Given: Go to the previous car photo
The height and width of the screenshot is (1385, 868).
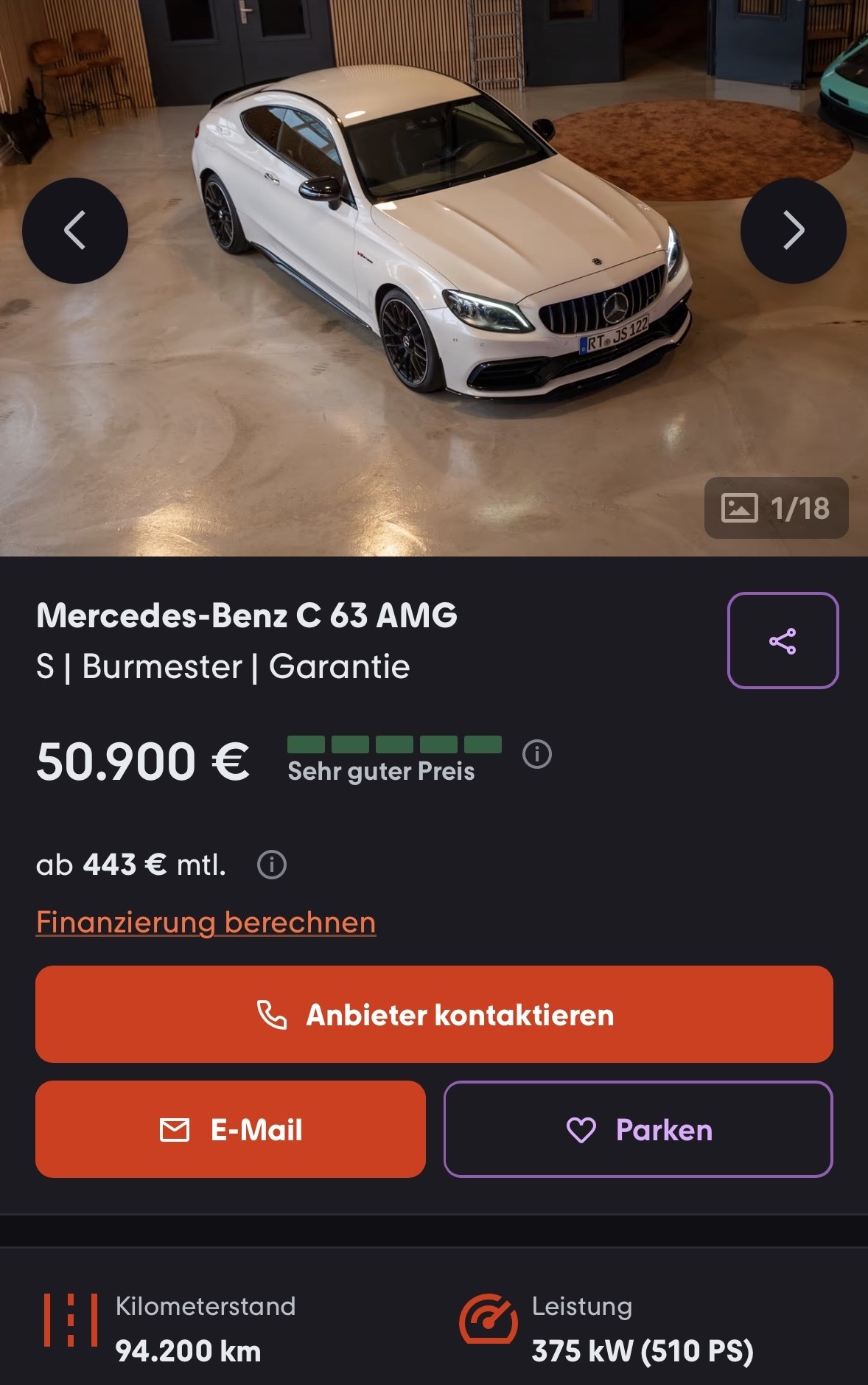Looking at the screenshot, I should [x=75, y=231].
